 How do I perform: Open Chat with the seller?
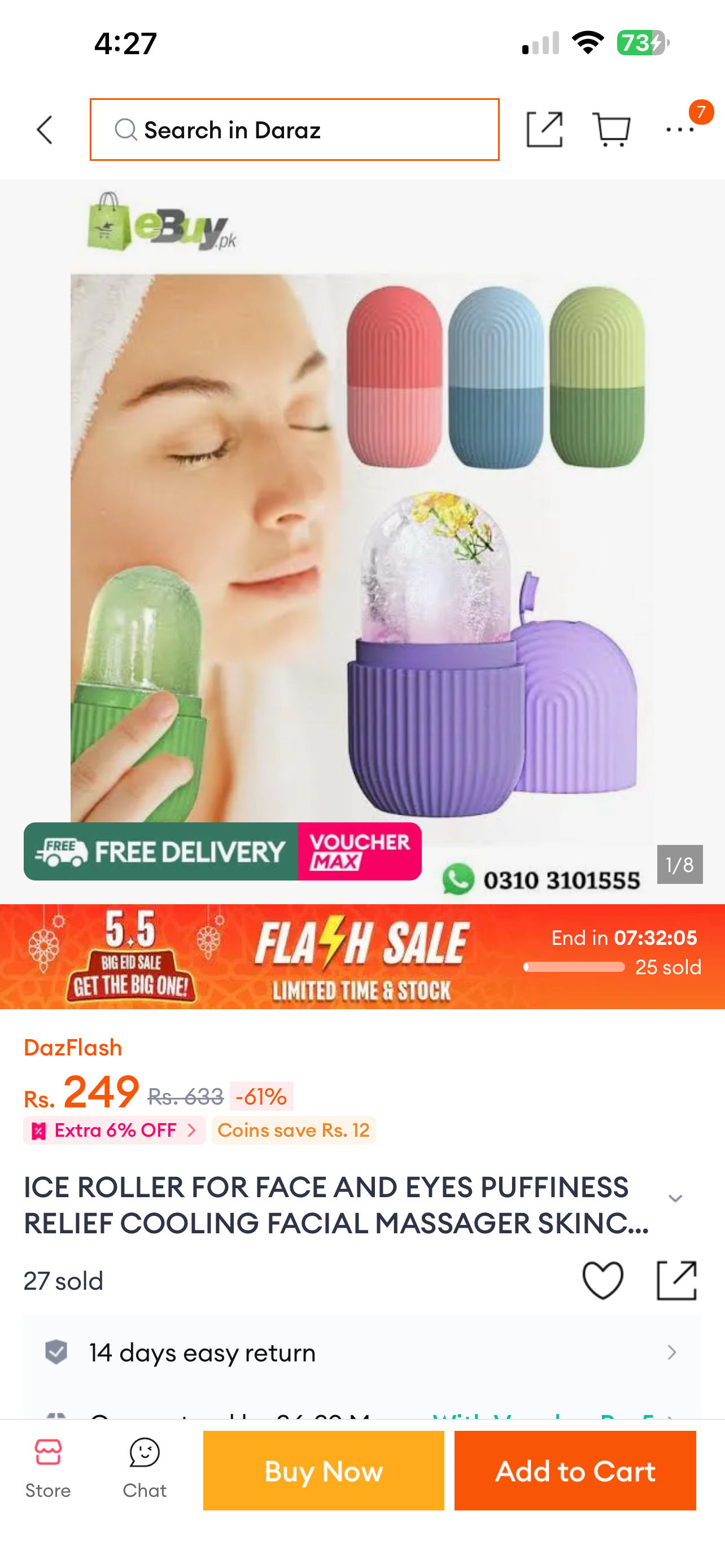click(145, 1469)
